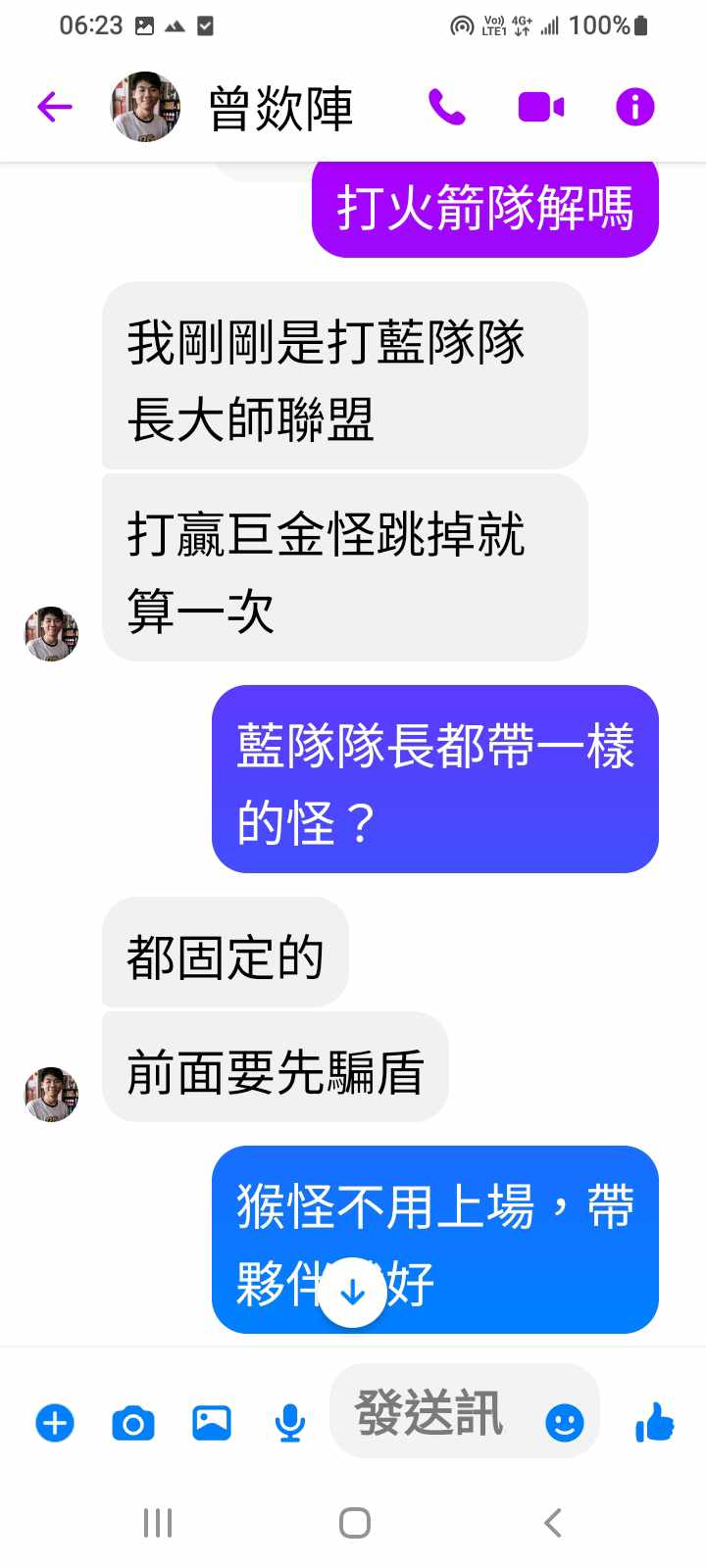706x1568 pixels.
Task: Start a voice call with 曾歎陣
Action: pyautogui.click(x=447, y=107)
